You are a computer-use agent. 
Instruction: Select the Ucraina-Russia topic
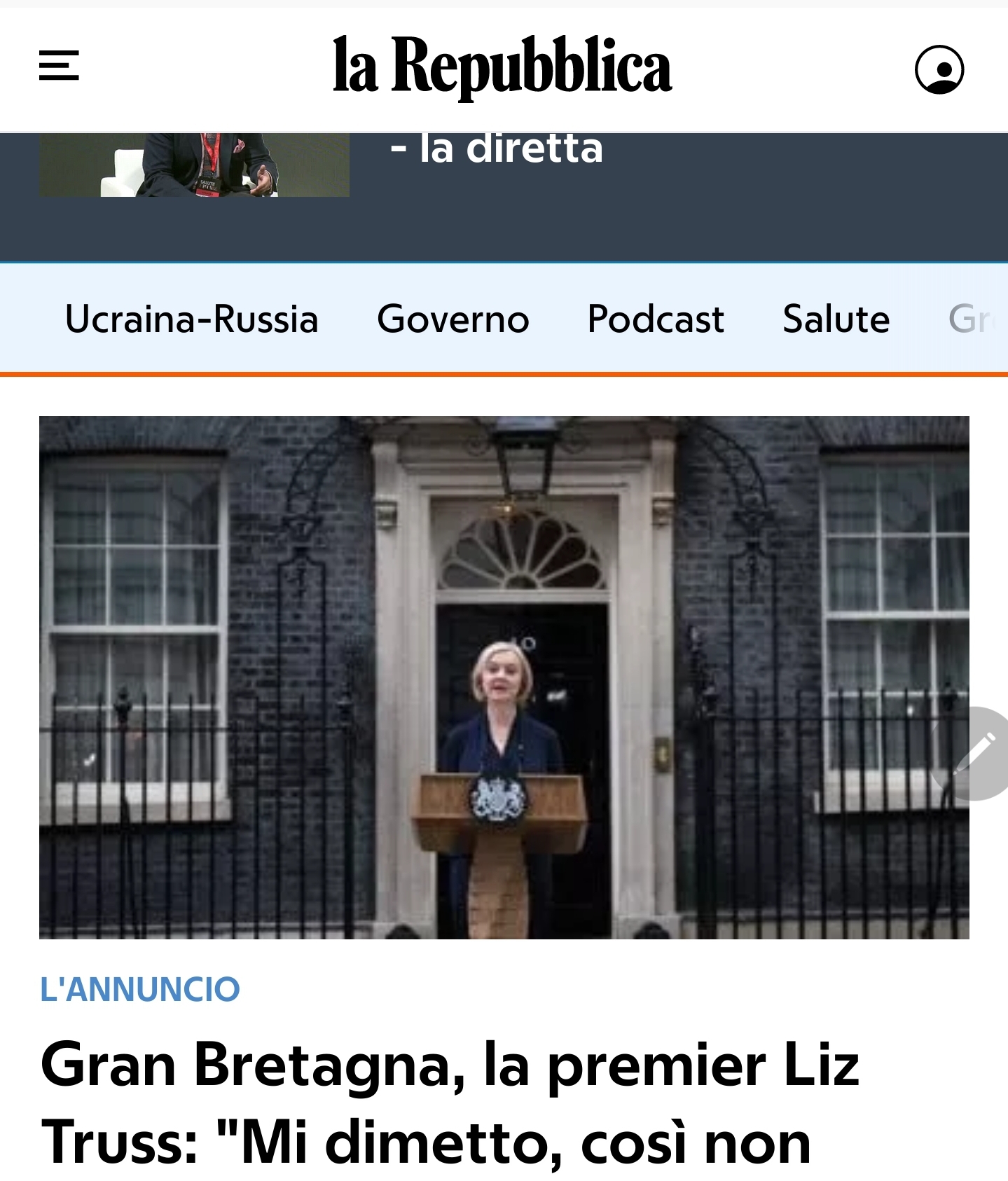(x=192, y=319)
